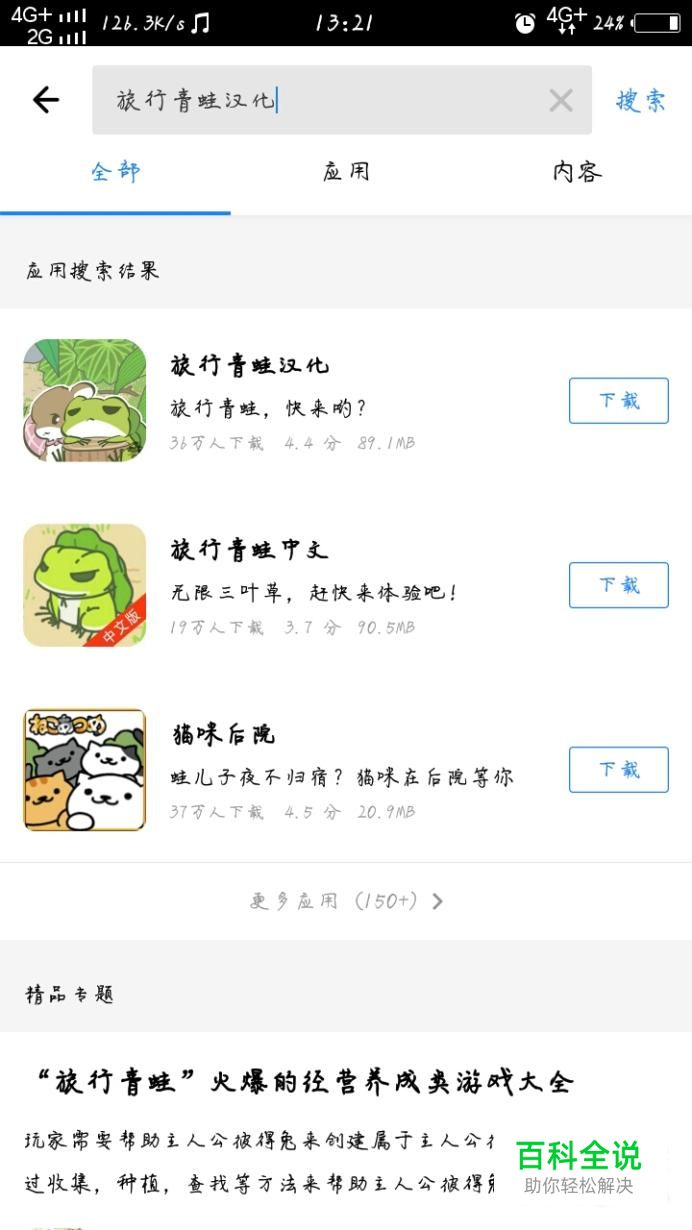692x1230 pixels.
Task: Expand 更多应用 (150+)
Action: pos(346,901)
